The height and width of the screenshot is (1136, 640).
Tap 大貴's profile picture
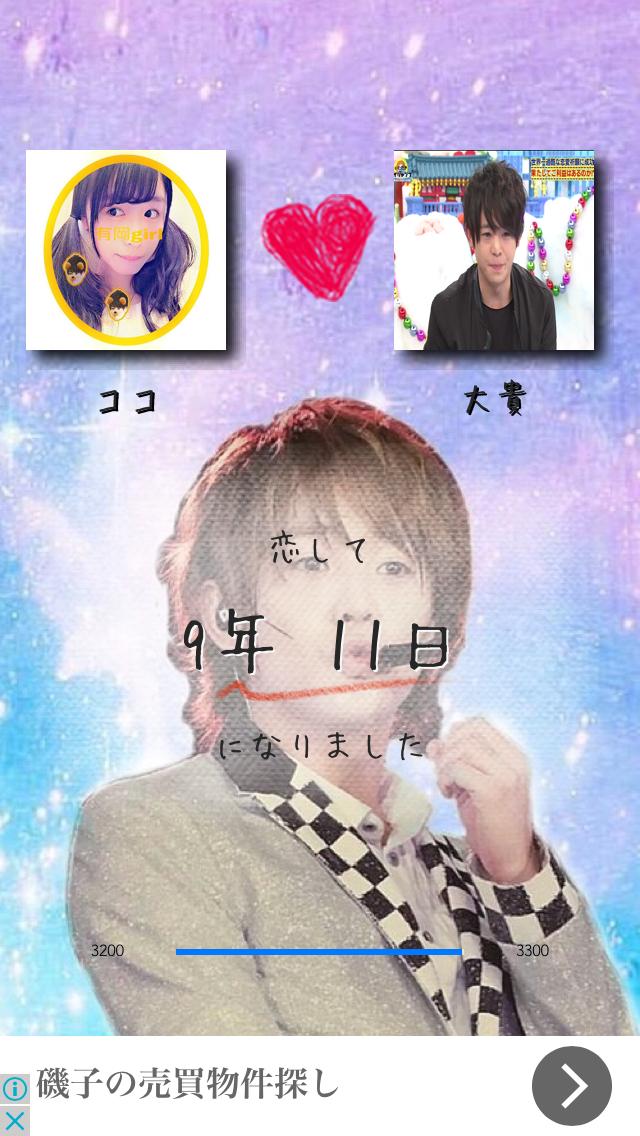pyautogui.click(x=493, y=250)
